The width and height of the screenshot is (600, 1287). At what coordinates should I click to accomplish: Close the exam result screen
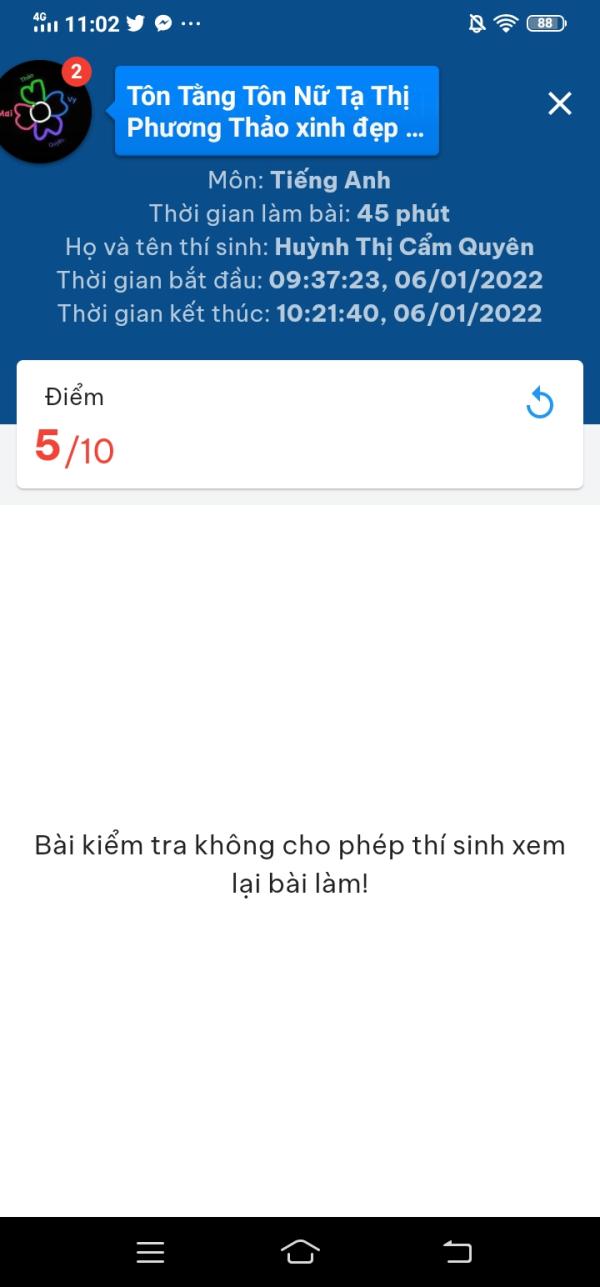pos(560,103)
